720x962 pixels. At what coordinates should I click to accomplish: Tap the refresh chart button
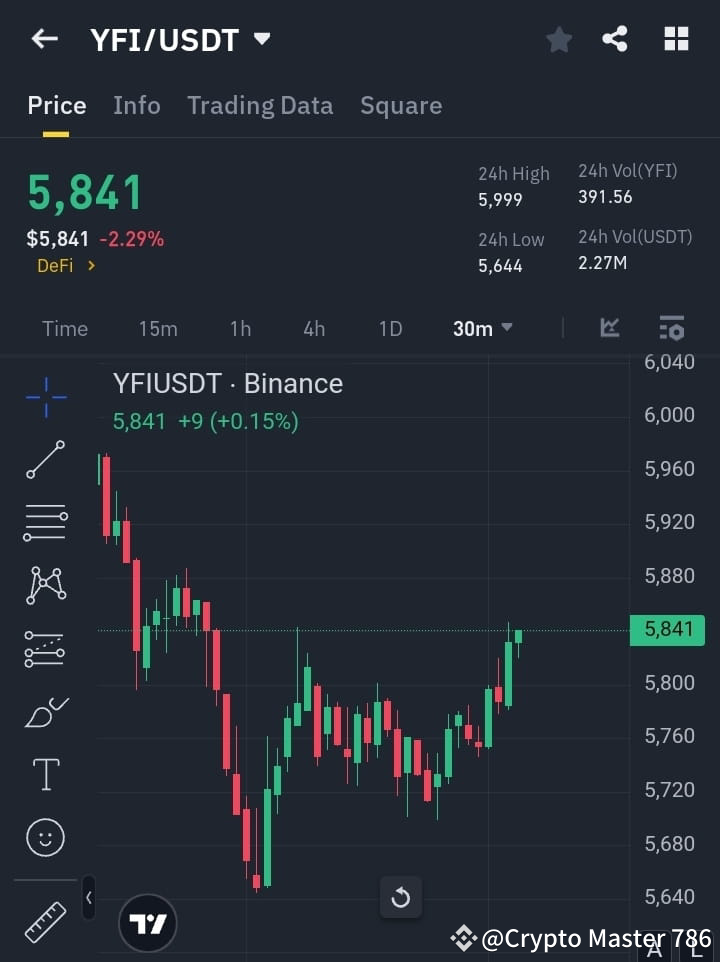coord(401,897)
